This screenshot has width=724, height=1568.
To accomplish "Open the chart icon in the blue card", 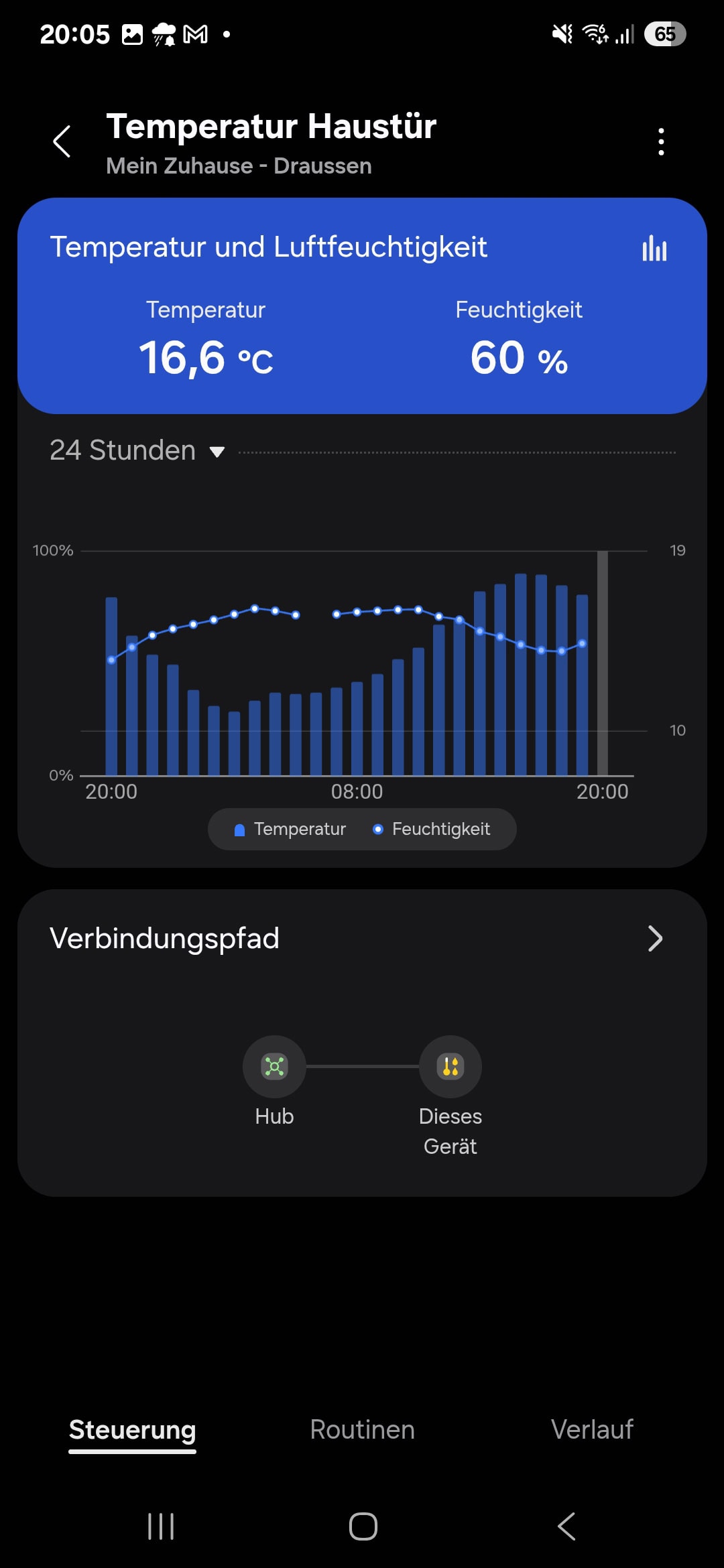I will point(654,248).
